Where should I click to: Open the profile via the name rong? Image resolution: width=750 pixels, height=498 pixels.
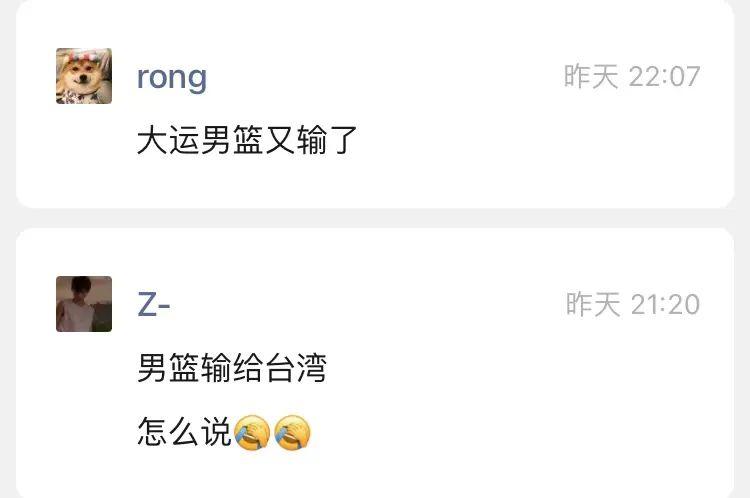point(172,77)
